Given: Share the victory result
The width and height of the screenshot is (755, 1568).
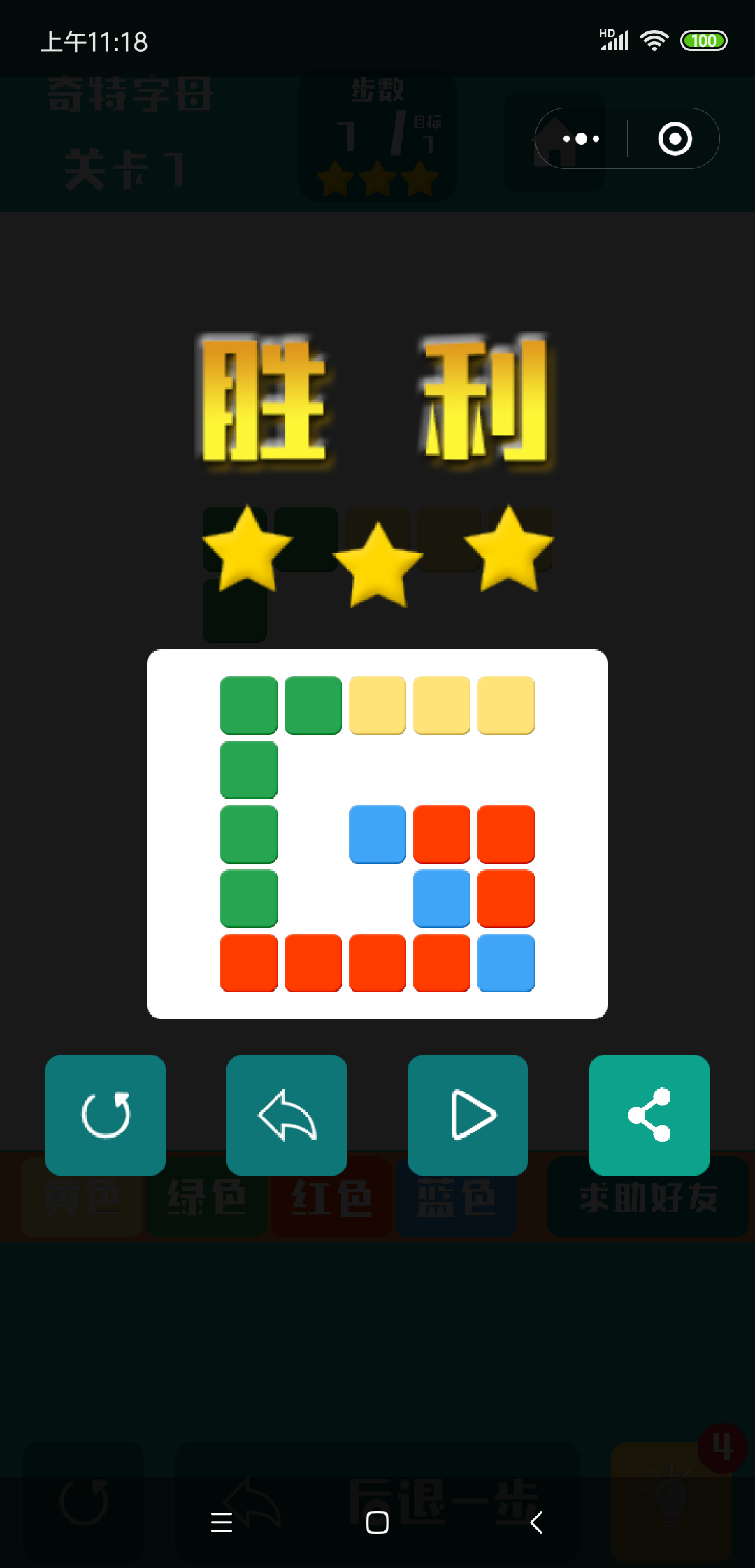Looking at the screenshot, I should click(x=649, y=1115).
